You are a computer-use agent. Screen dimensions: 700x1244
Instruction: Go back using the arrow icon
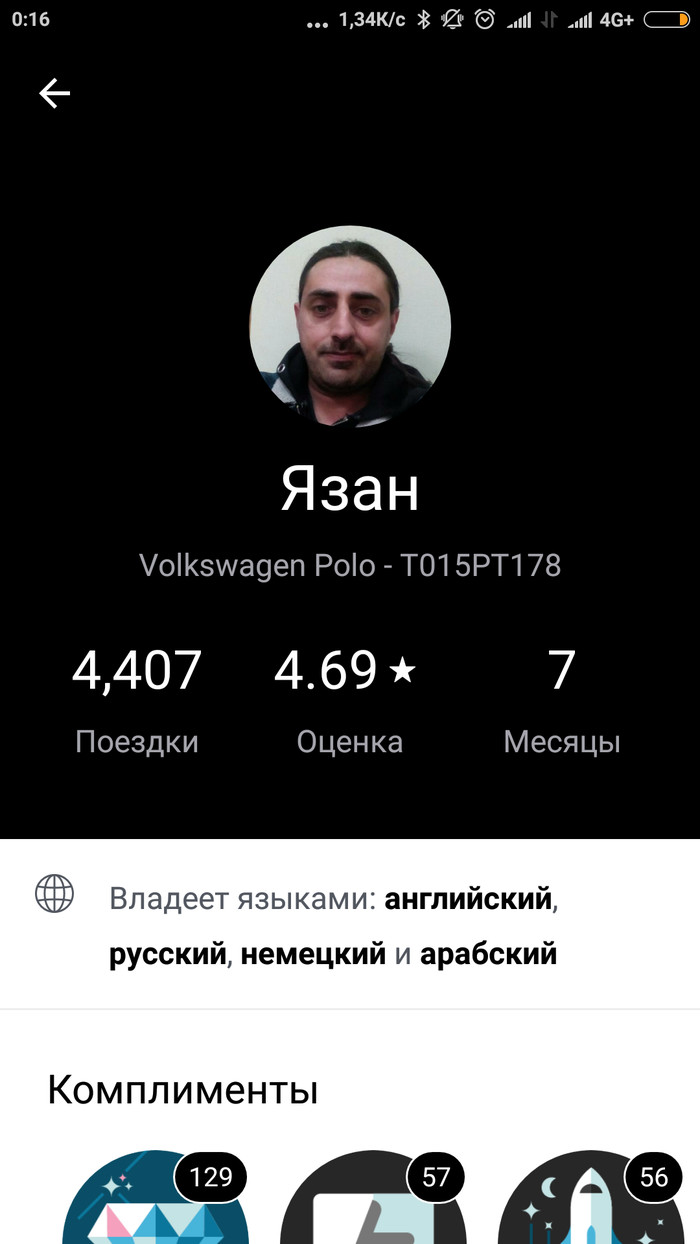pos(55,93)
